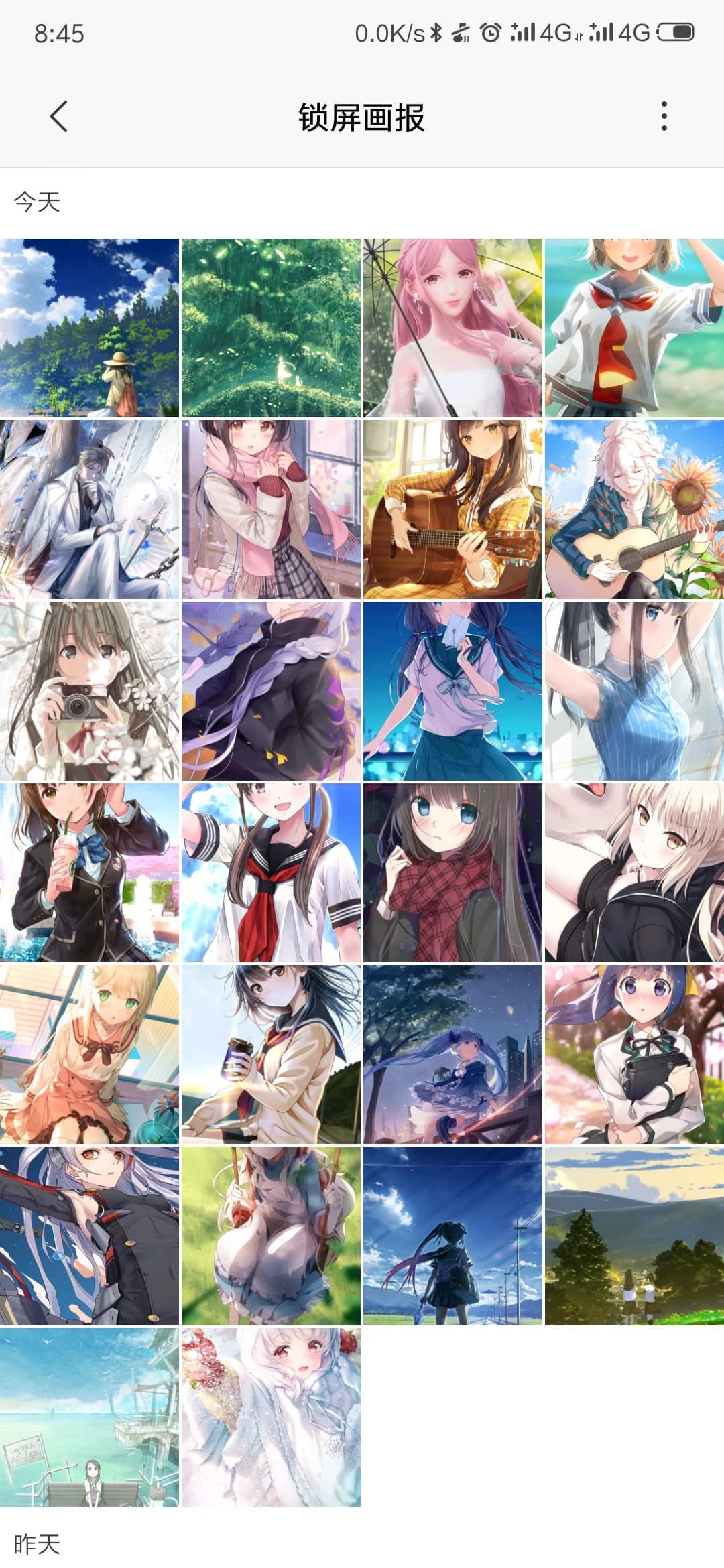Open the three-dot overflow menu
724x1568 pixels.
(664, 117)
